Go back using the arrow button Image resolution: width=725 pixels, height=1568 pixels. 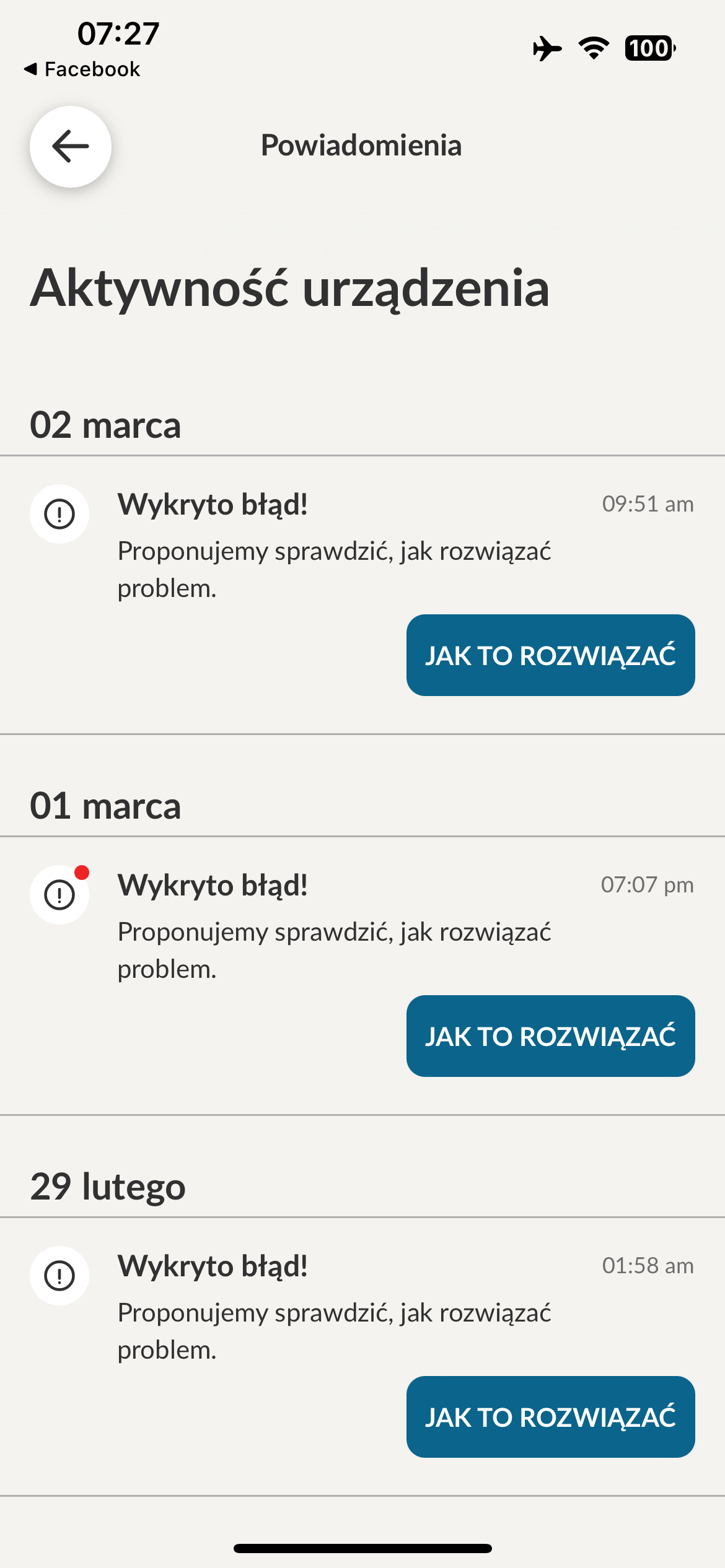coord(71,147)
